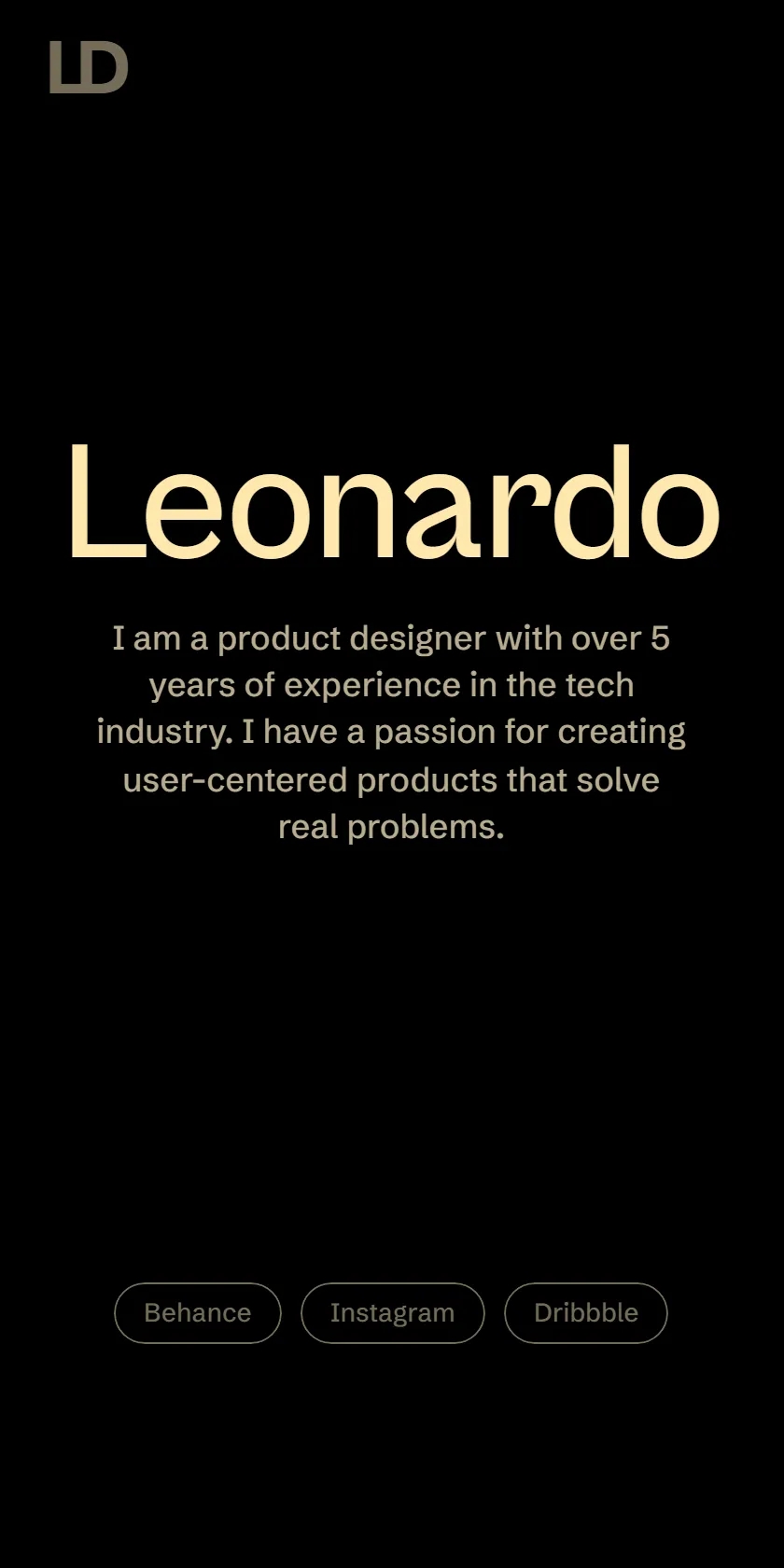Tap the LD logo to go home
The height and width of the screenshot is (1568, 784).
tap(89, 67)
